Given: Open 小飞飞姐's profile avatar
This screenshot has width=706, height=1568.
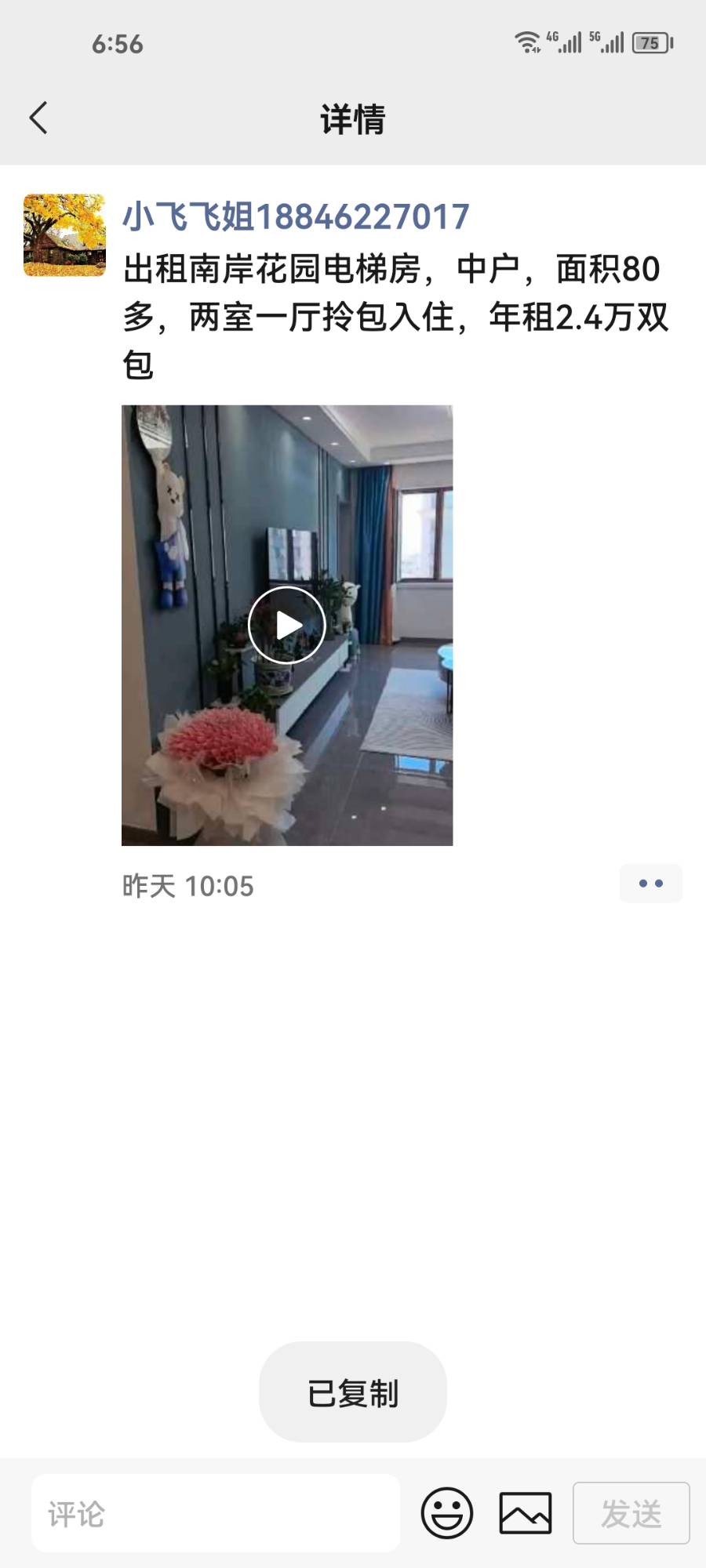Looking at the screenshot, I should [64, 235].
